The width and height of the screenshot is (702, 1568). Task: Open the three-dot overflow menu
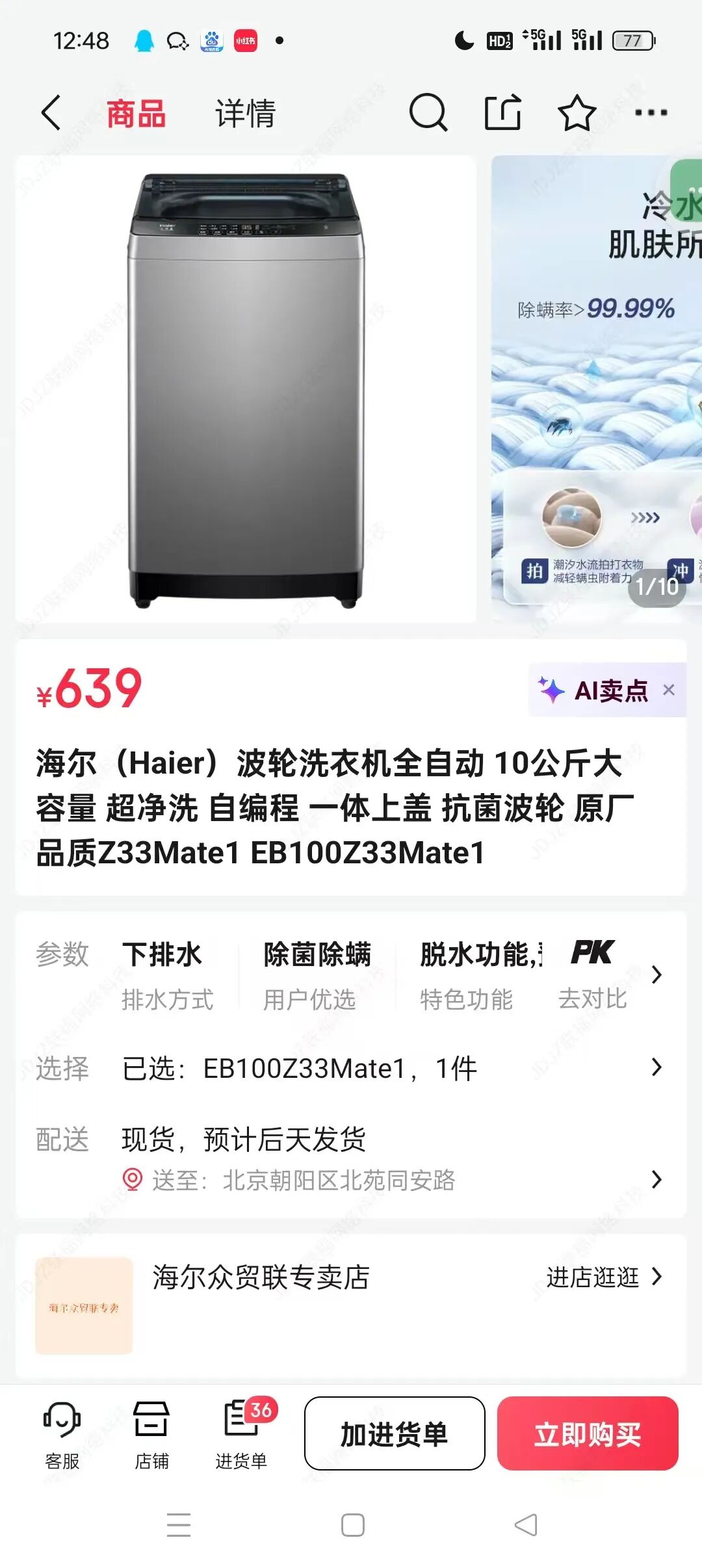click(651, 113)
